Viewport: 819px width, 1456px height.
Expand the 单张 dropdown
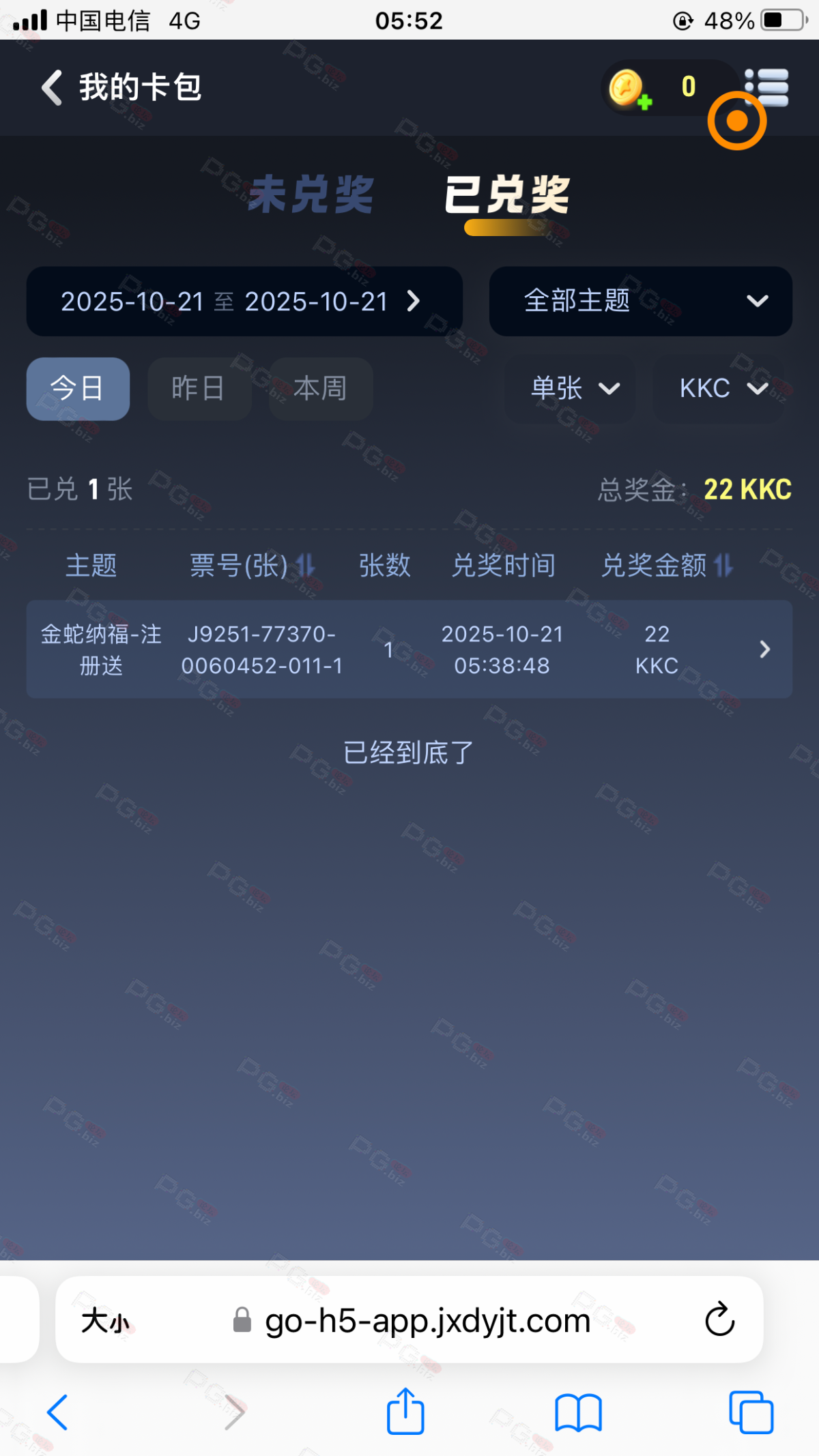coord(573,389)
